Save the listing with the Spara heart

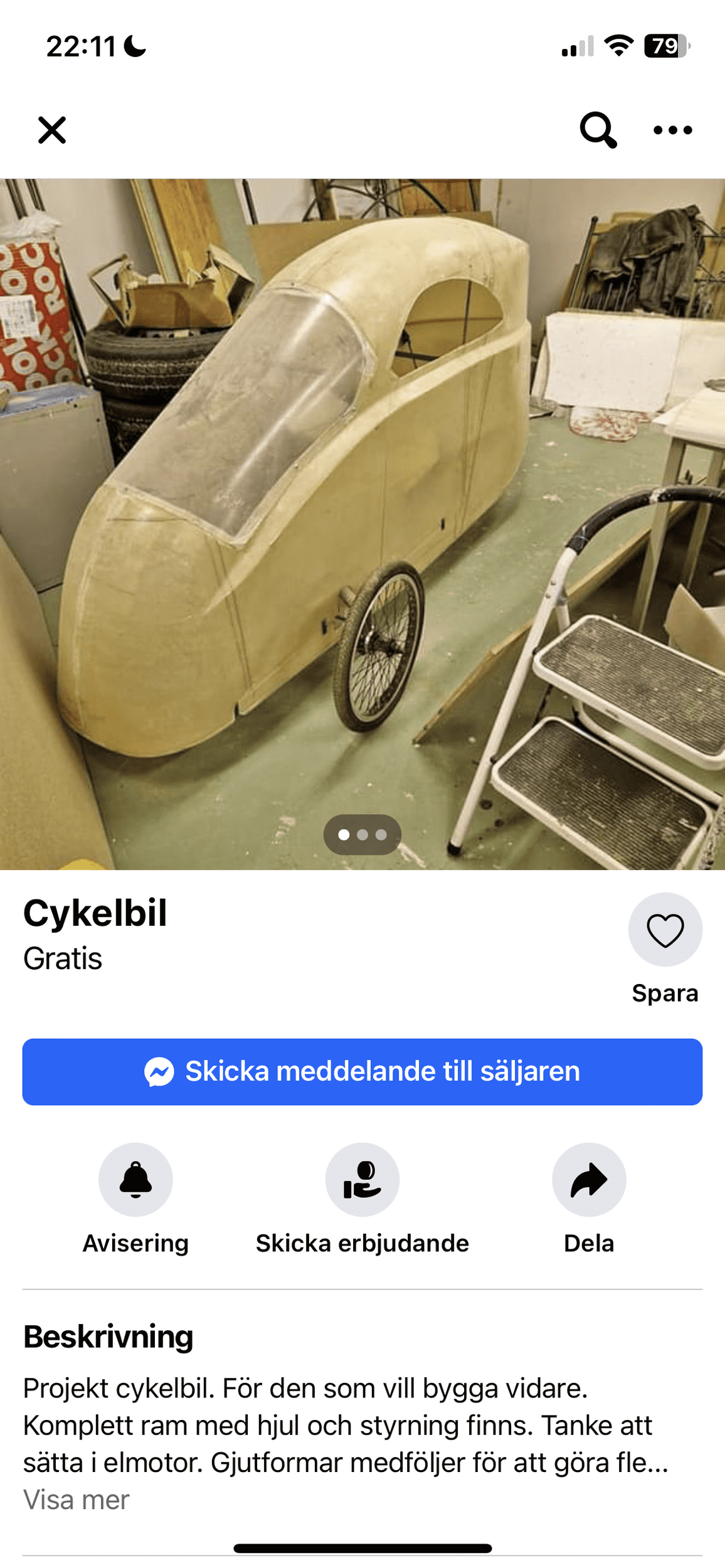coord(665,930)
